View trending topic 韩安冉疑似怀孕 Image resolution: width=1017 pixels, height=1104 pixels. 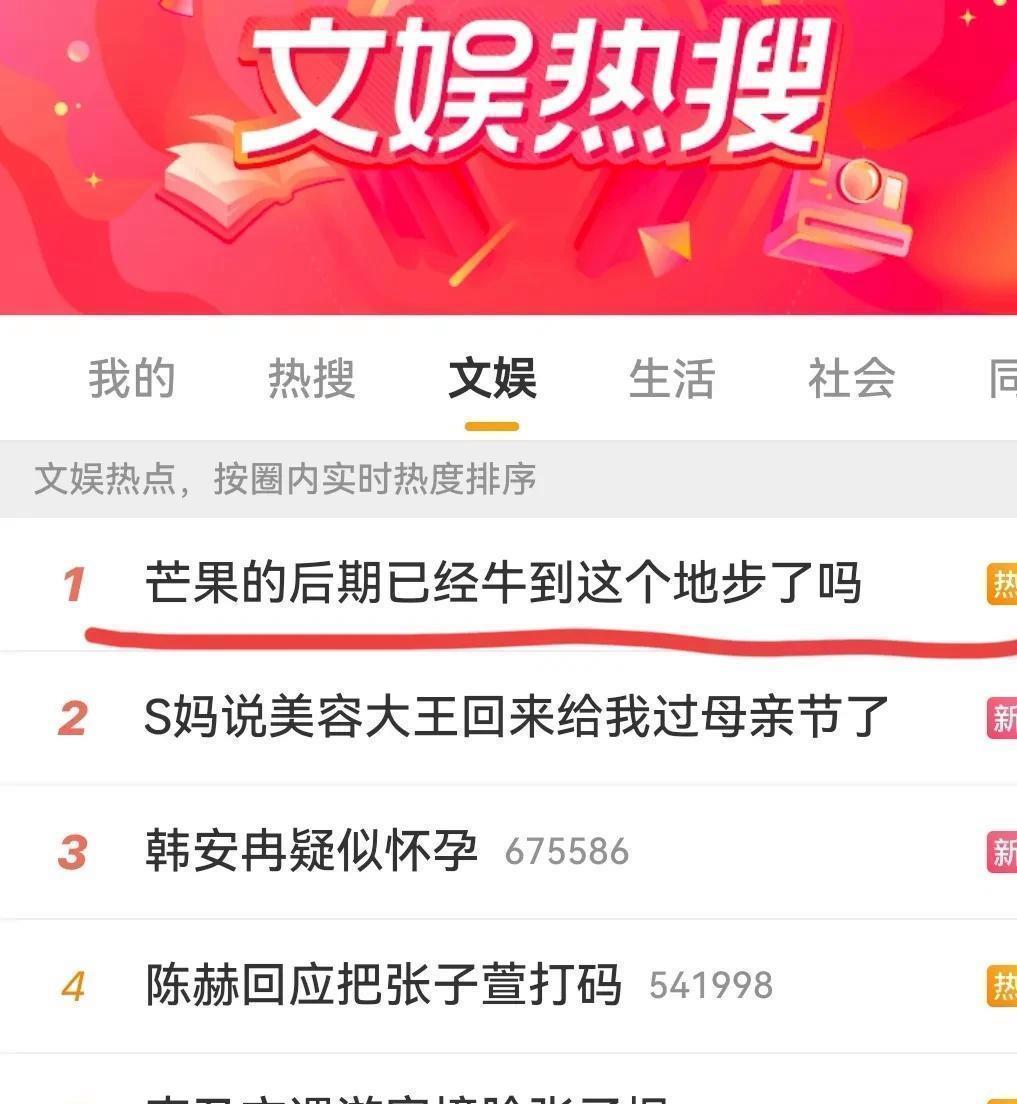(311, 852)
